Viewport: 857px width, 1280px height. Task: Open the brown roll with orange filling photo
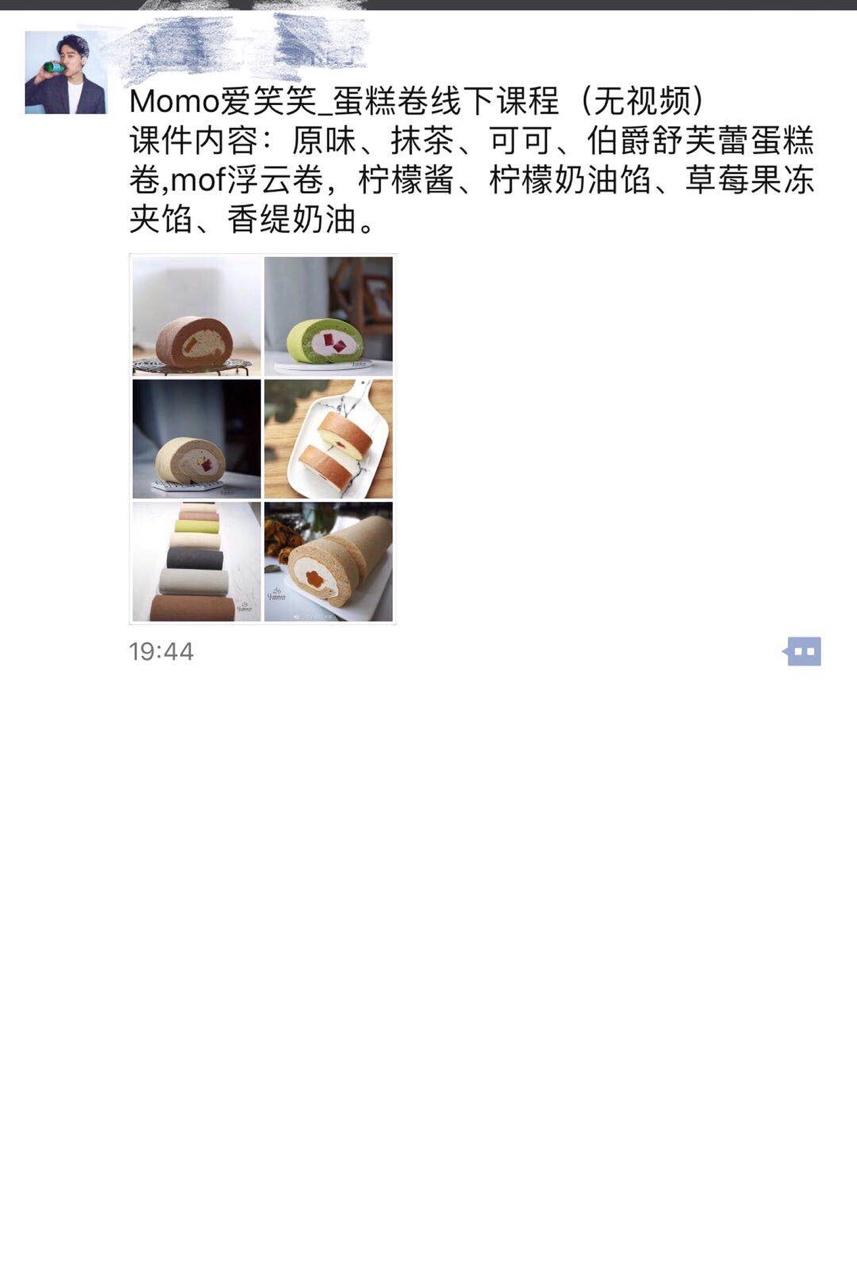[x=328, y=561]
